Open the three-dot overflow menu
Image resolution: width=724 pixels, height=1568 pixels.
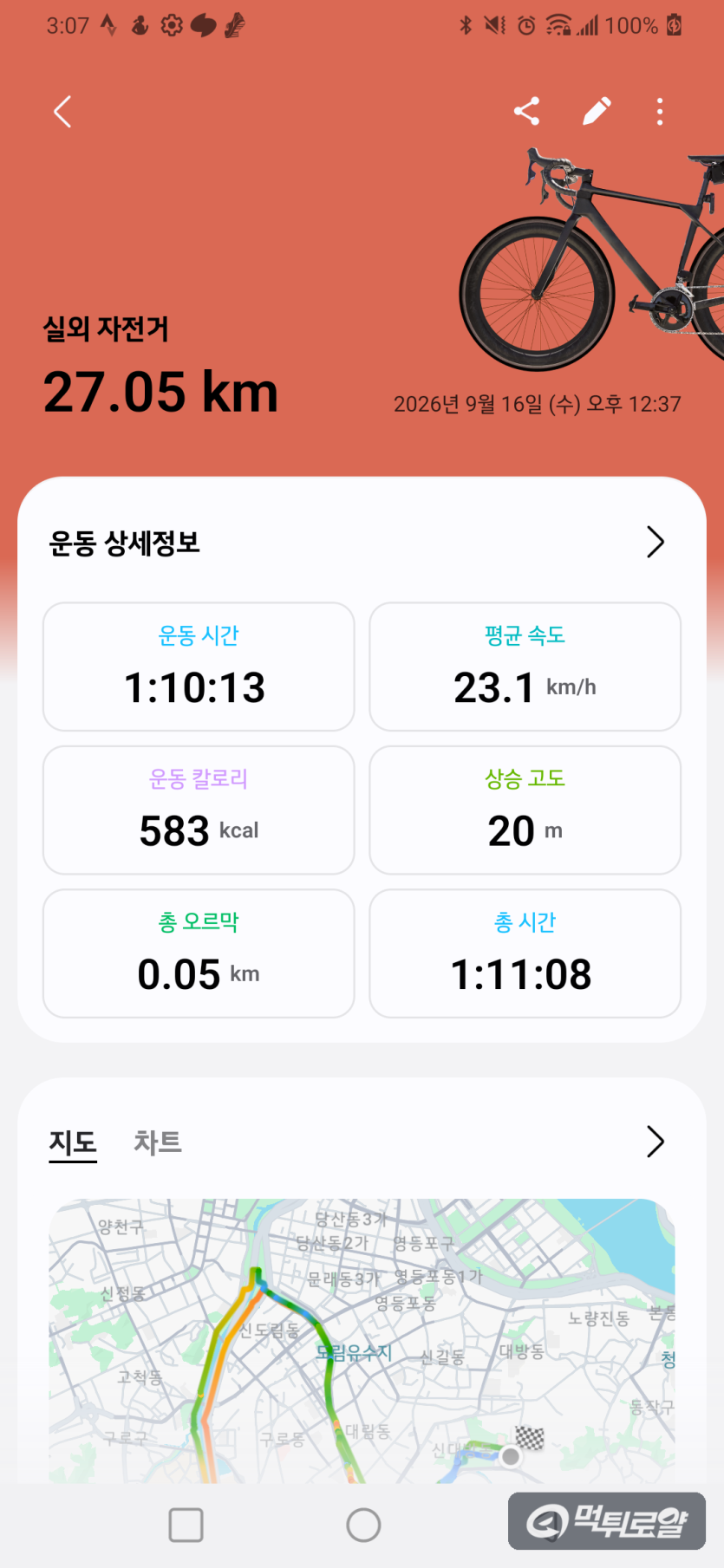tap(660, 111)
